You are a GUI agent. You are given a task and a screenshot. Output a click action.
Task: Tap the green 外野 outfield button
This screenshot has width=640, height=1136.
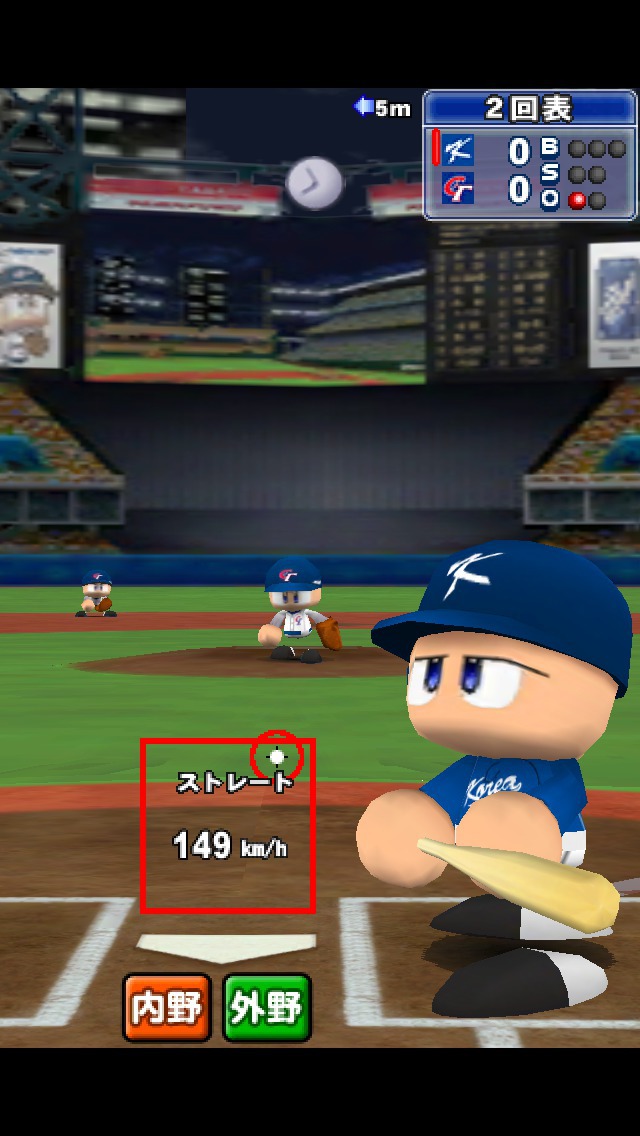(267, 1007)
